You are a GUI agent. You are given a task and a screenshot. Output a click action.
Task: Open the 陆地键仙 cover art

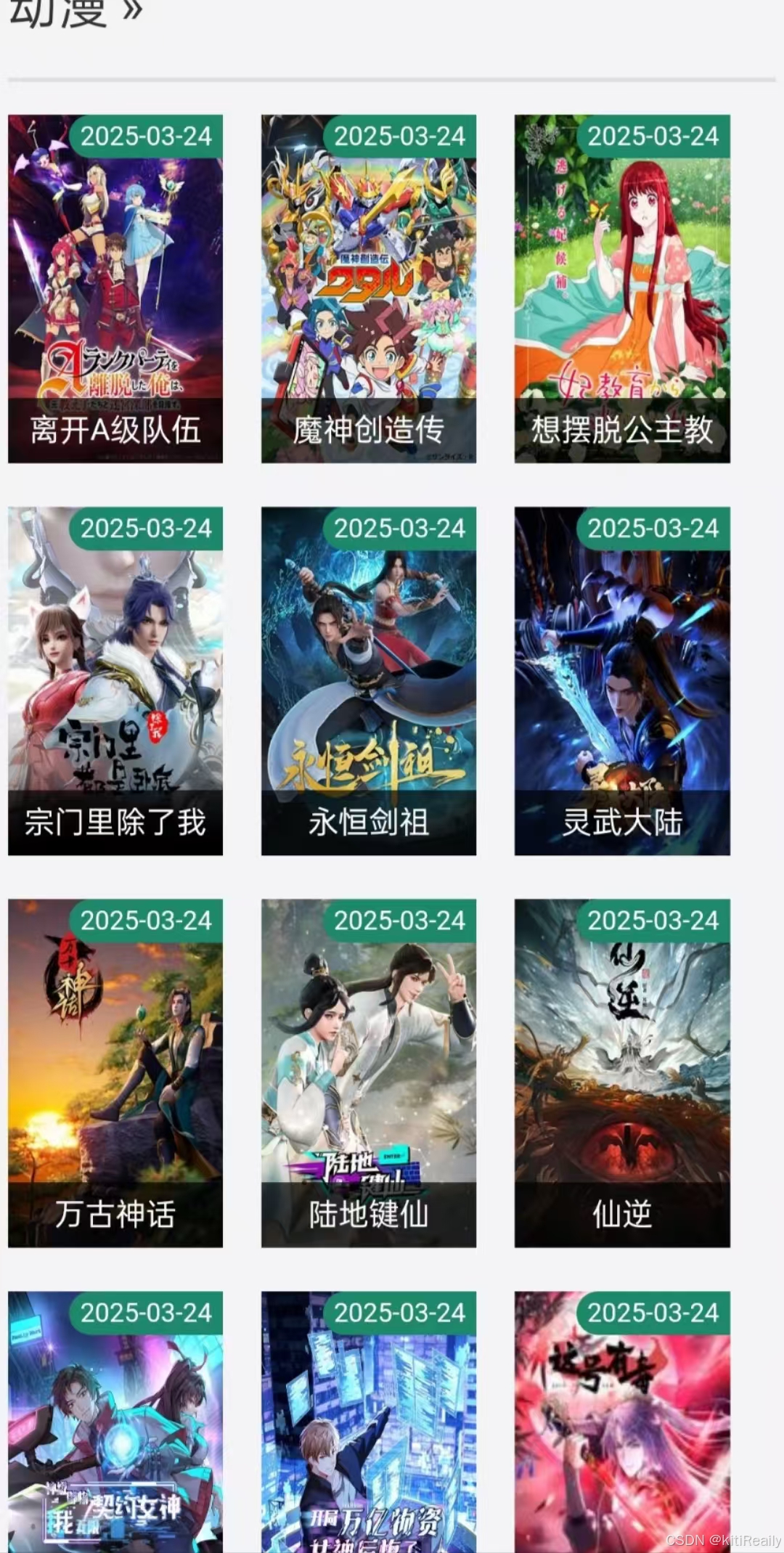(x=367, y=1060)
